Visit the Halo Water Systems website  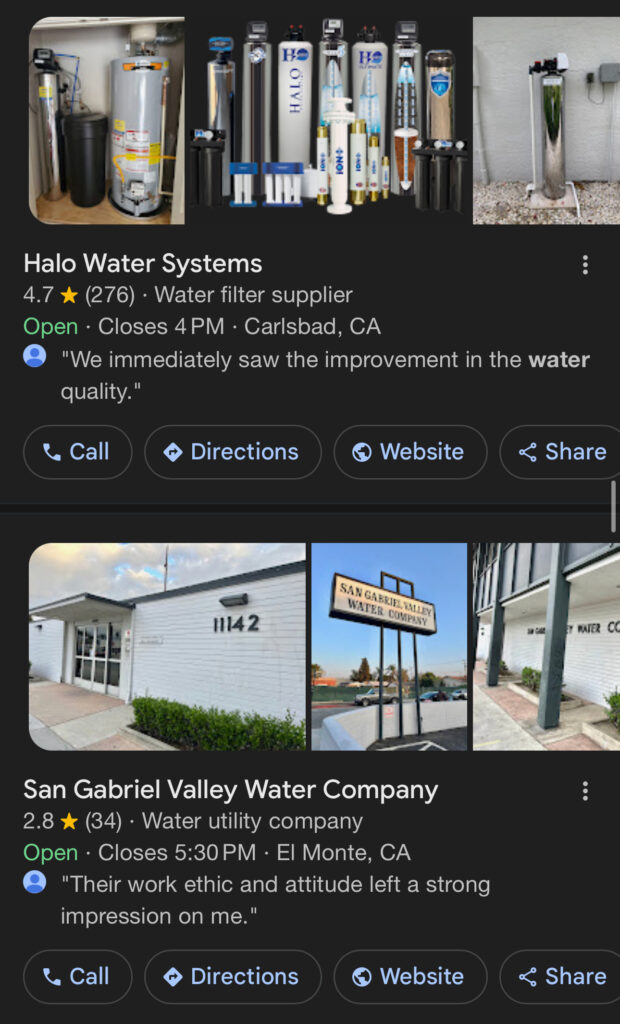(409, 452)
